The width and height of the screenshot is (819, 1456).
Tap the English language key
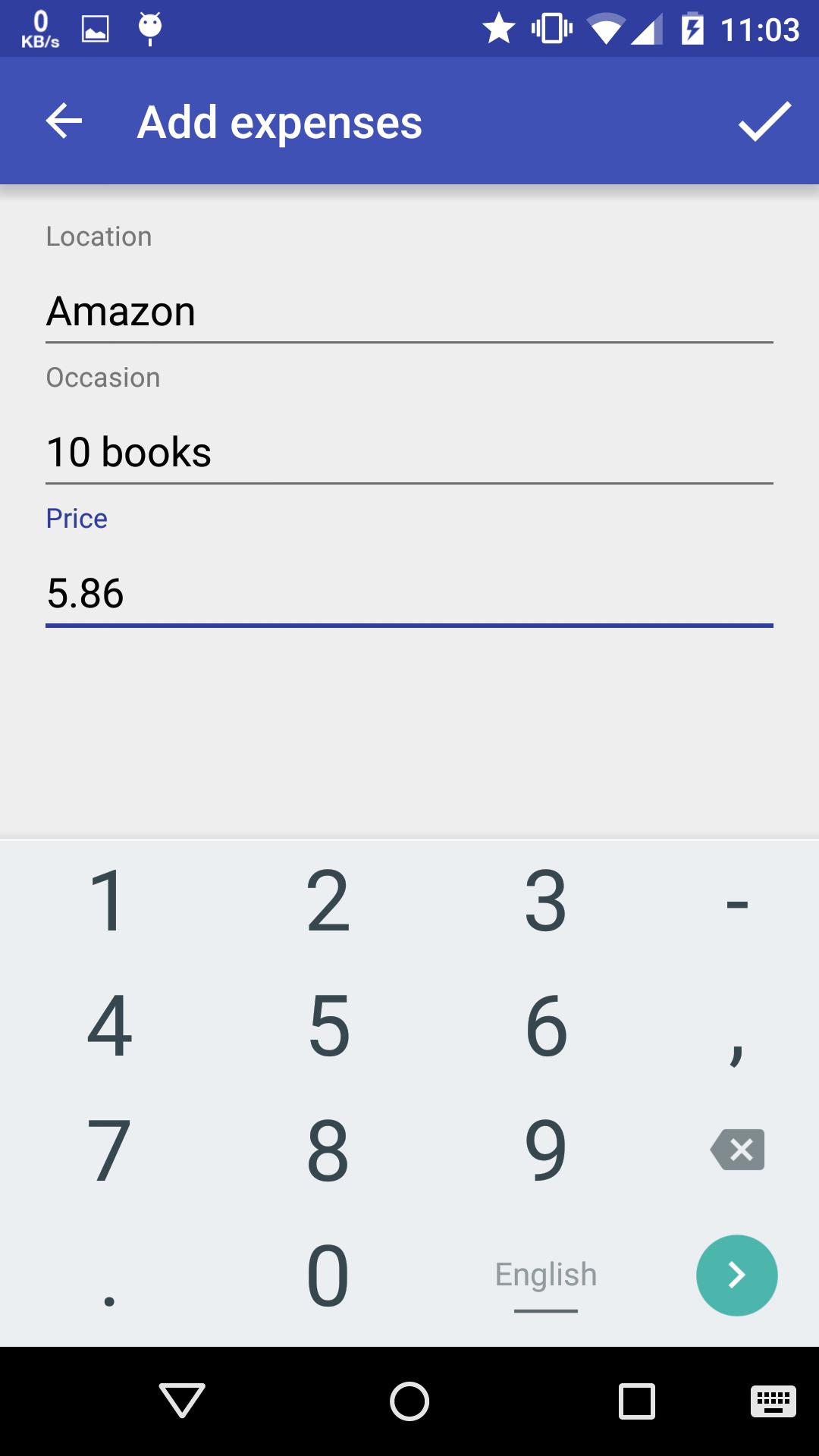coord(546,1276)
